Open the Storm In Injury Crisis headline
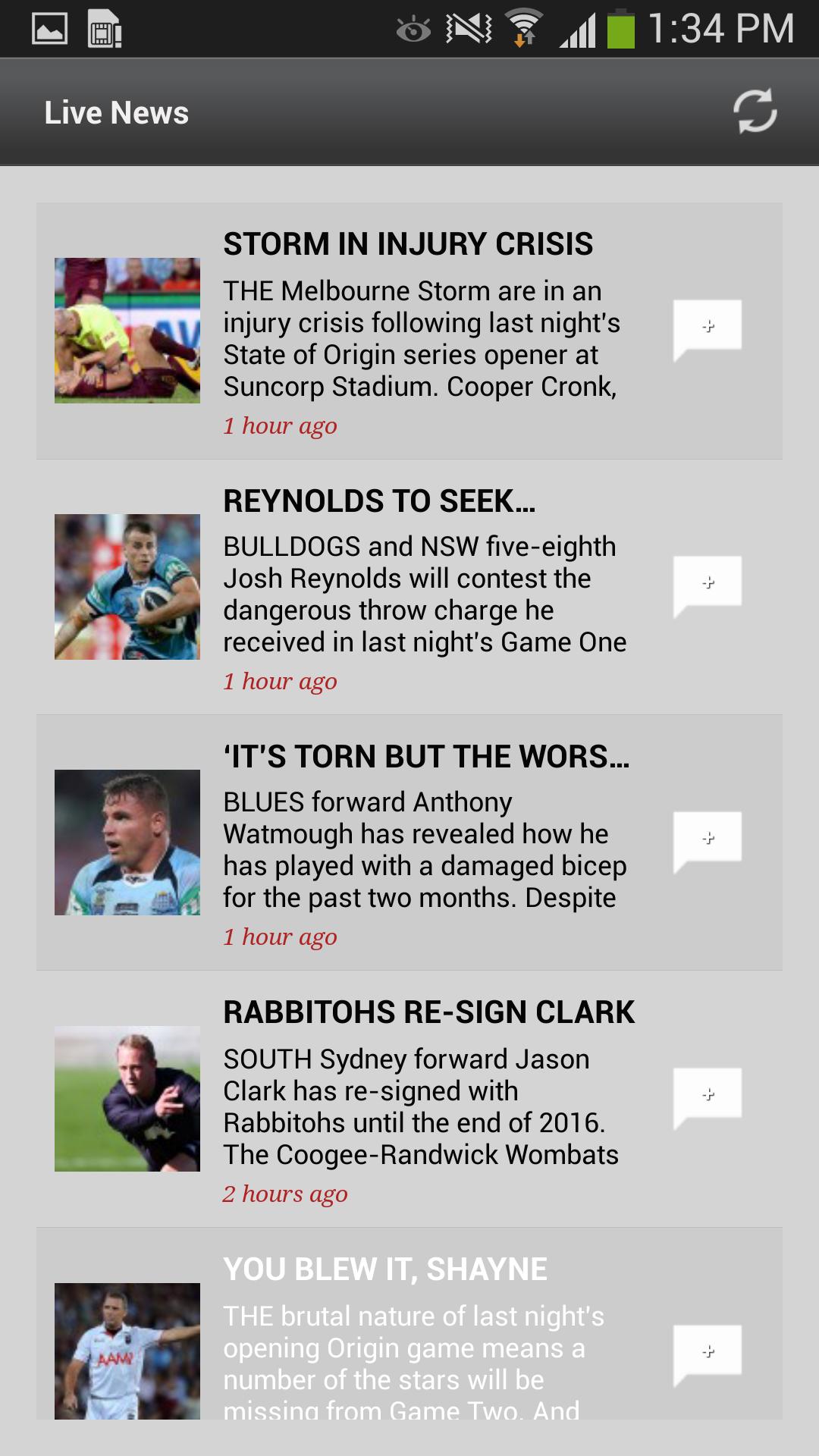Viewport: 819px width, 1456px height. (x=408, y=244)
